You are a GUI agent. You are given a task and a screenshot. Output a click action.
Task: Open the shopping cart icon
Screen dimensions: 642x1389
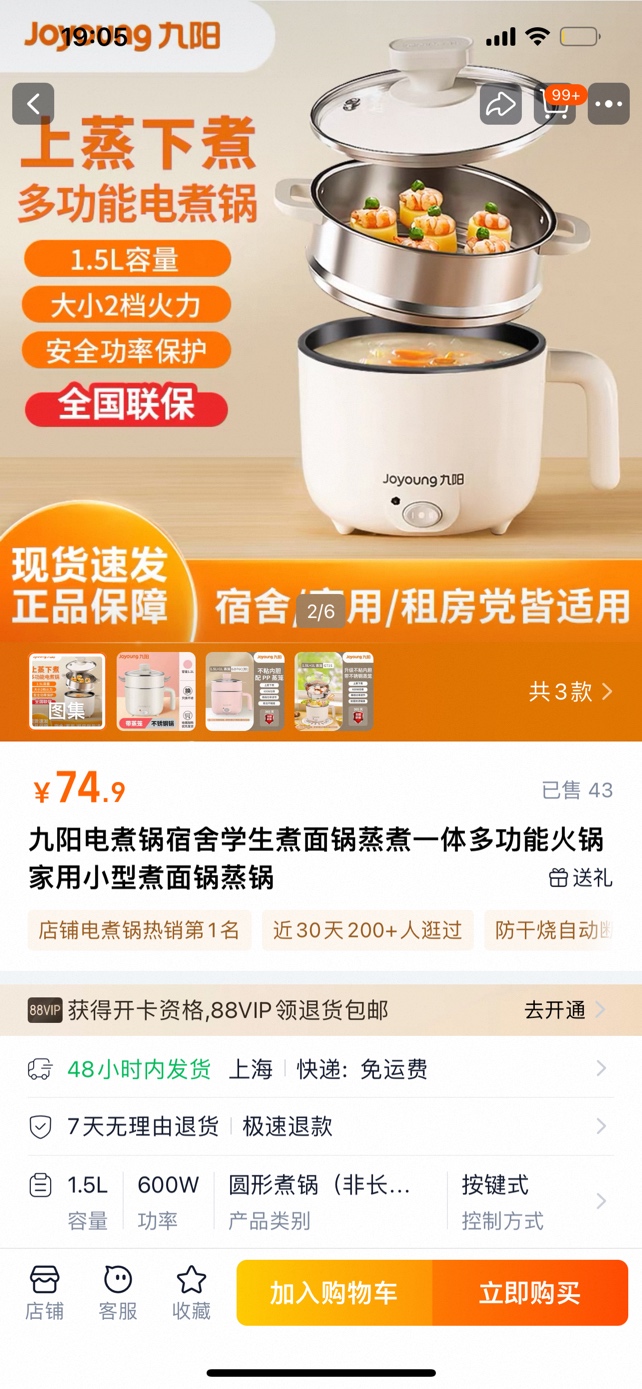tap(554, 104)
